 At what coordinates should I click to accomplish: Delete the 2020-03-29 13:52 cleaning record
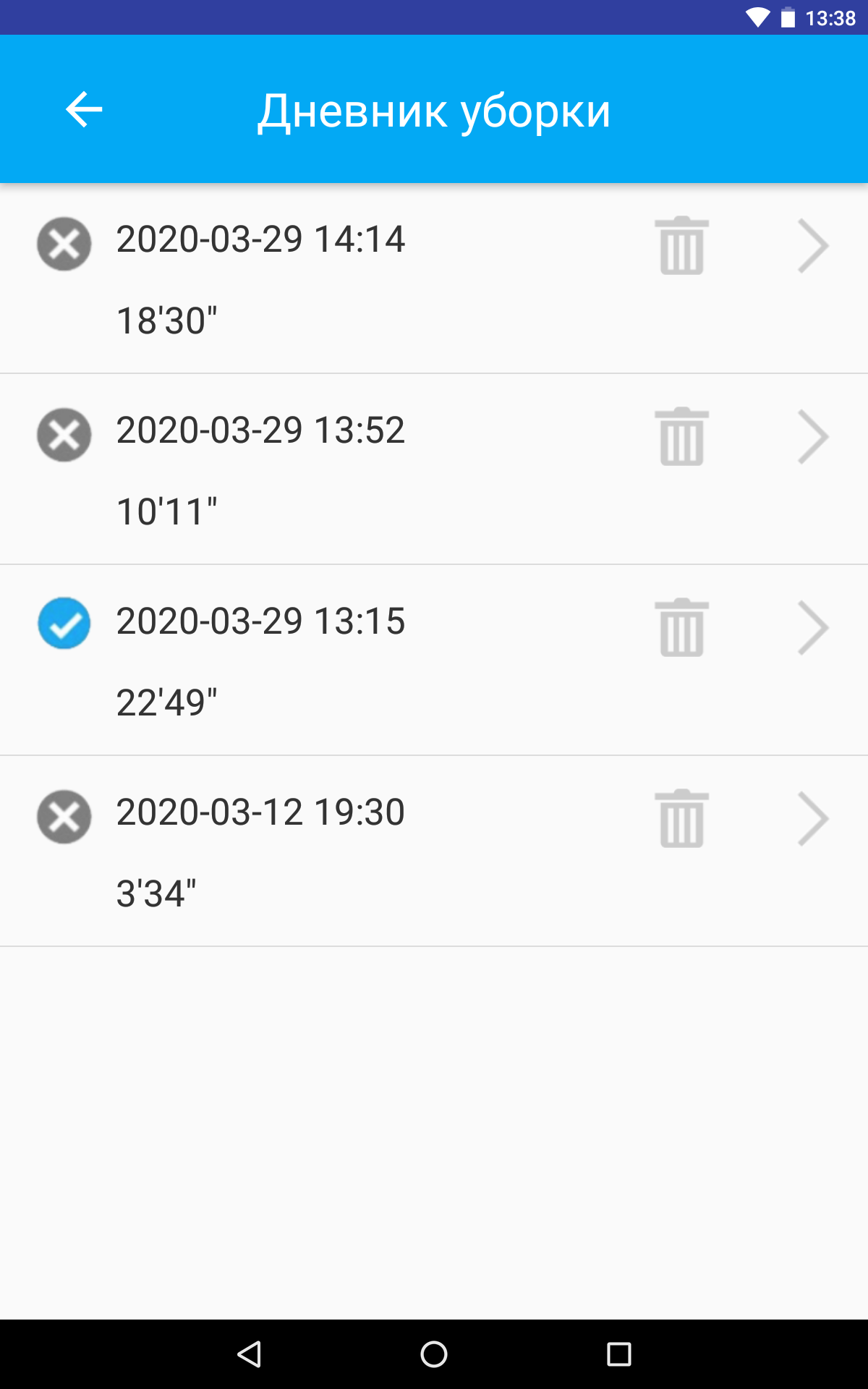(681, 437)
